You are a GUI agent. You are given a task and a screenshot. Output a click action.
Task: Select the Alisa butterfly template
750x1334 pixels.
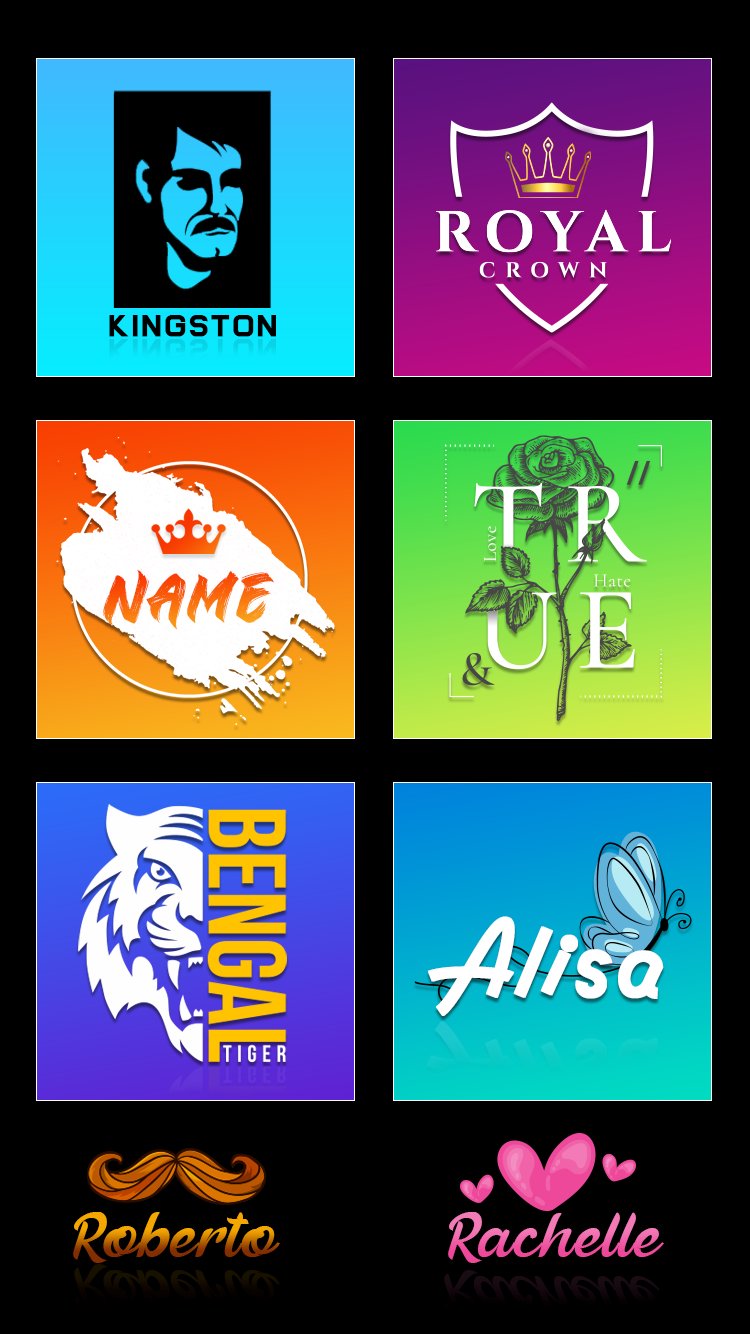click(552, 941)
